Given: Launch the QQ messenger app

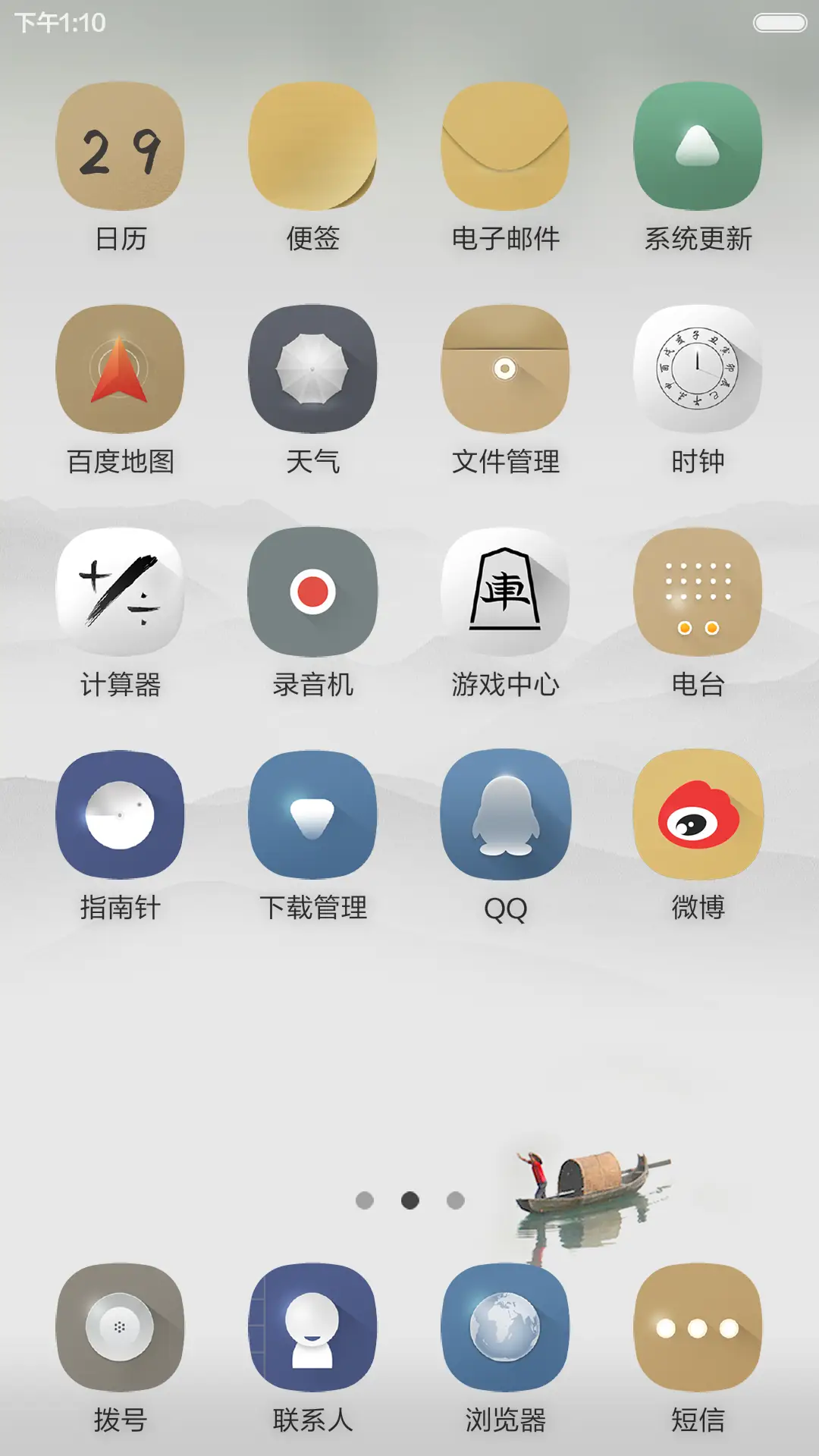Looking at the screenshot, I should (x=506, y=813).
